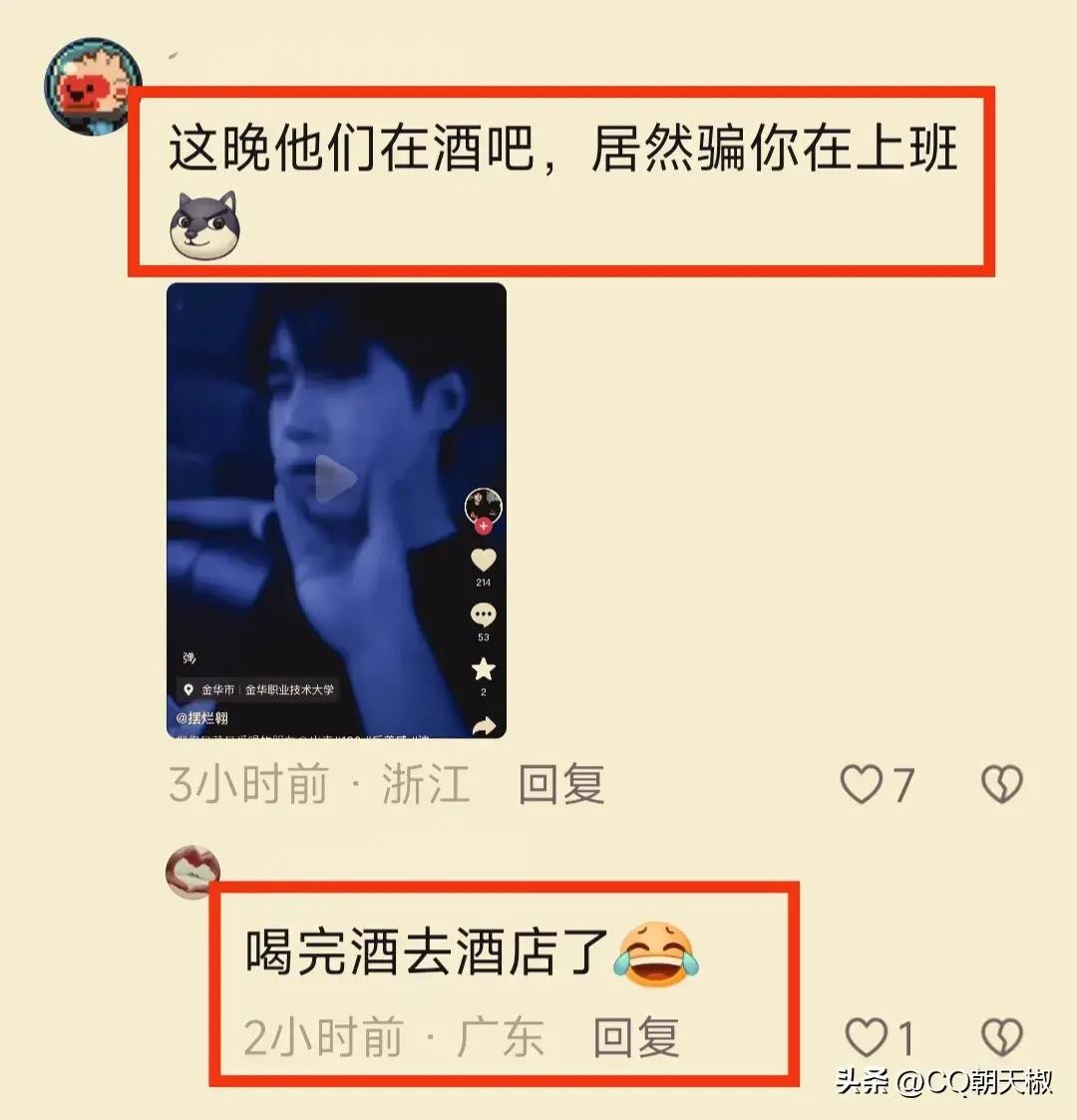Reply to the comment from 广东
Screen dimensions: 1077x1120
(x=636, y=1038)
